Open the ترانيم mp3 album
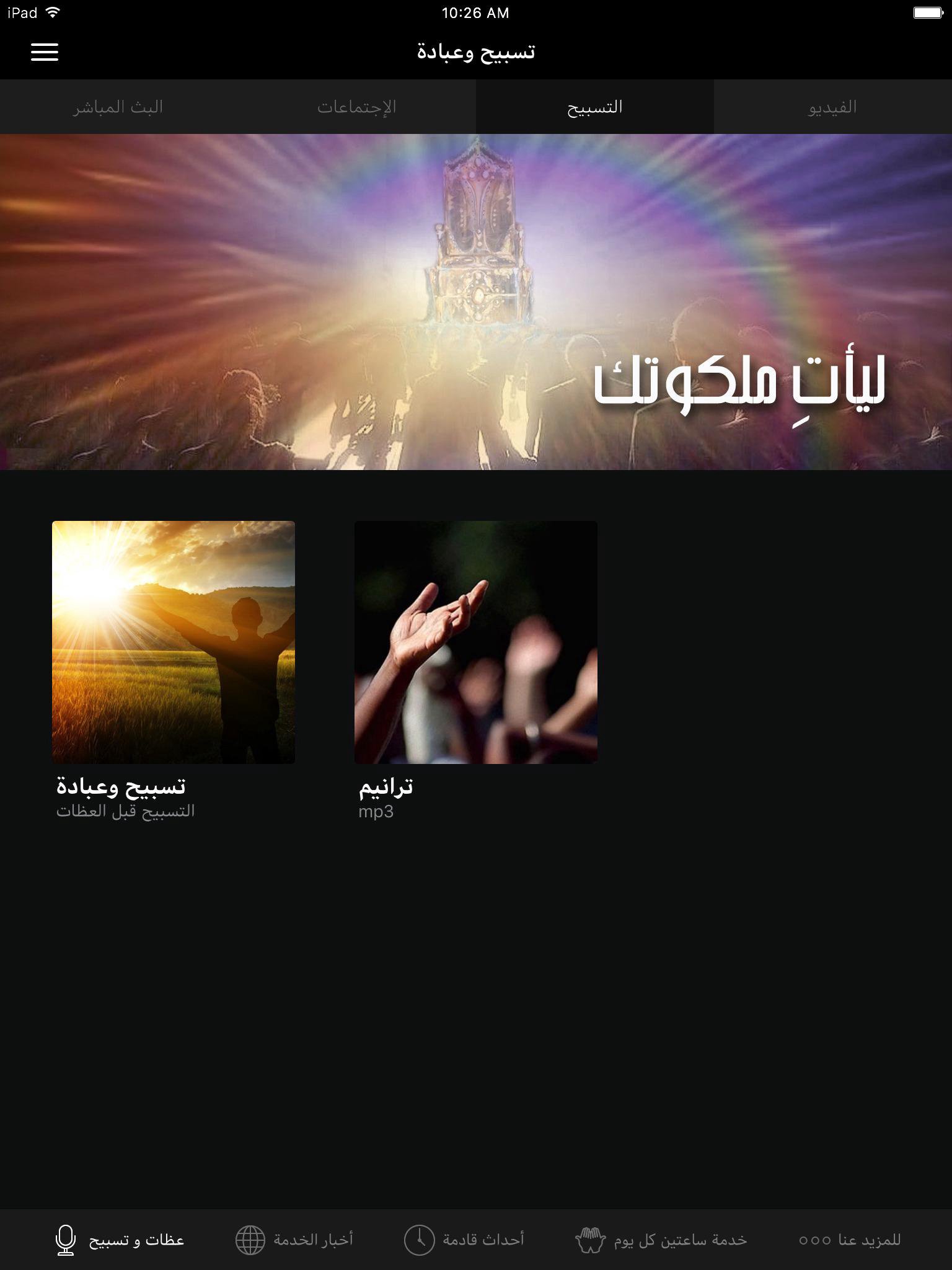This screenshot has width=952, height=1270. (x=475, y=642)
